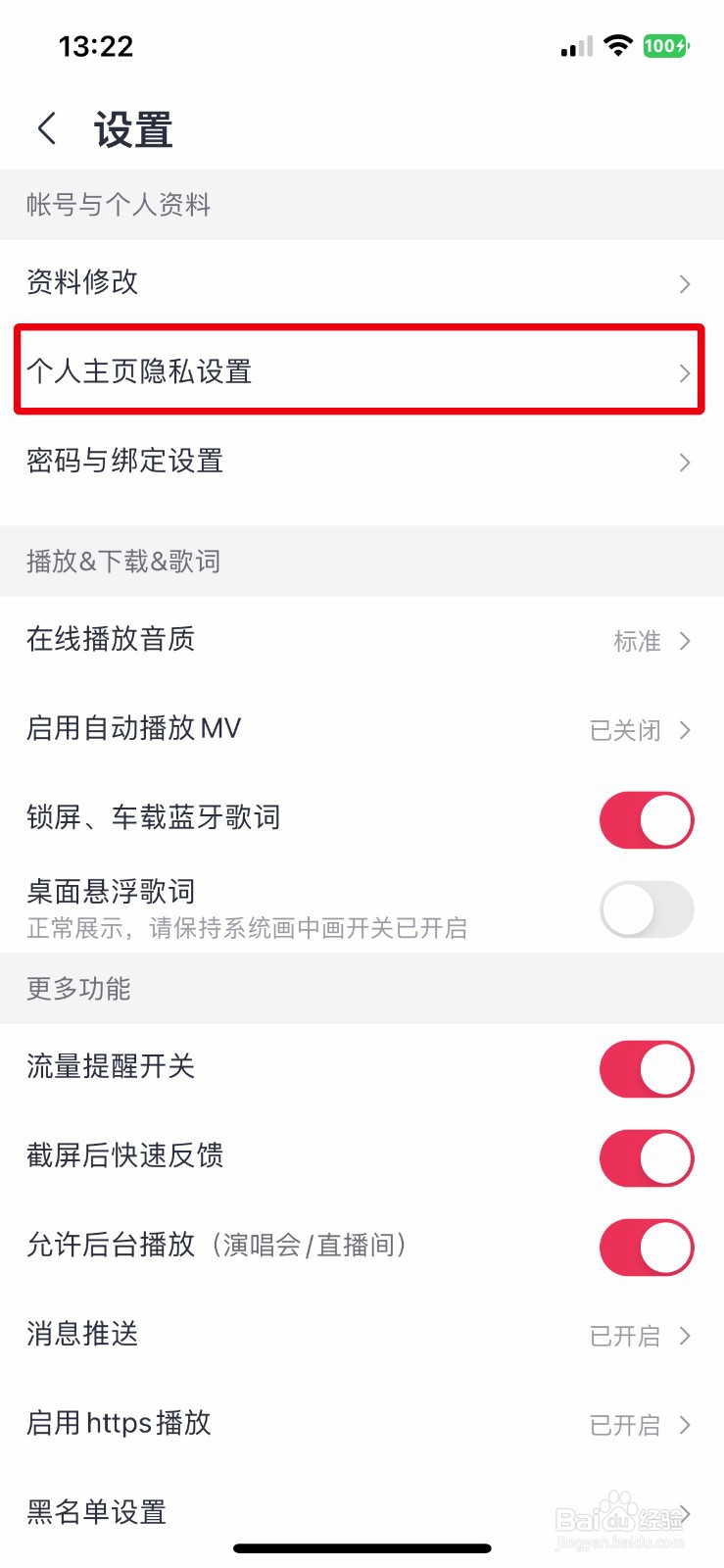This screenshot has width=724, height=1568.
Task: Tap the clock showing 13:22
Action: pos(96,45)
